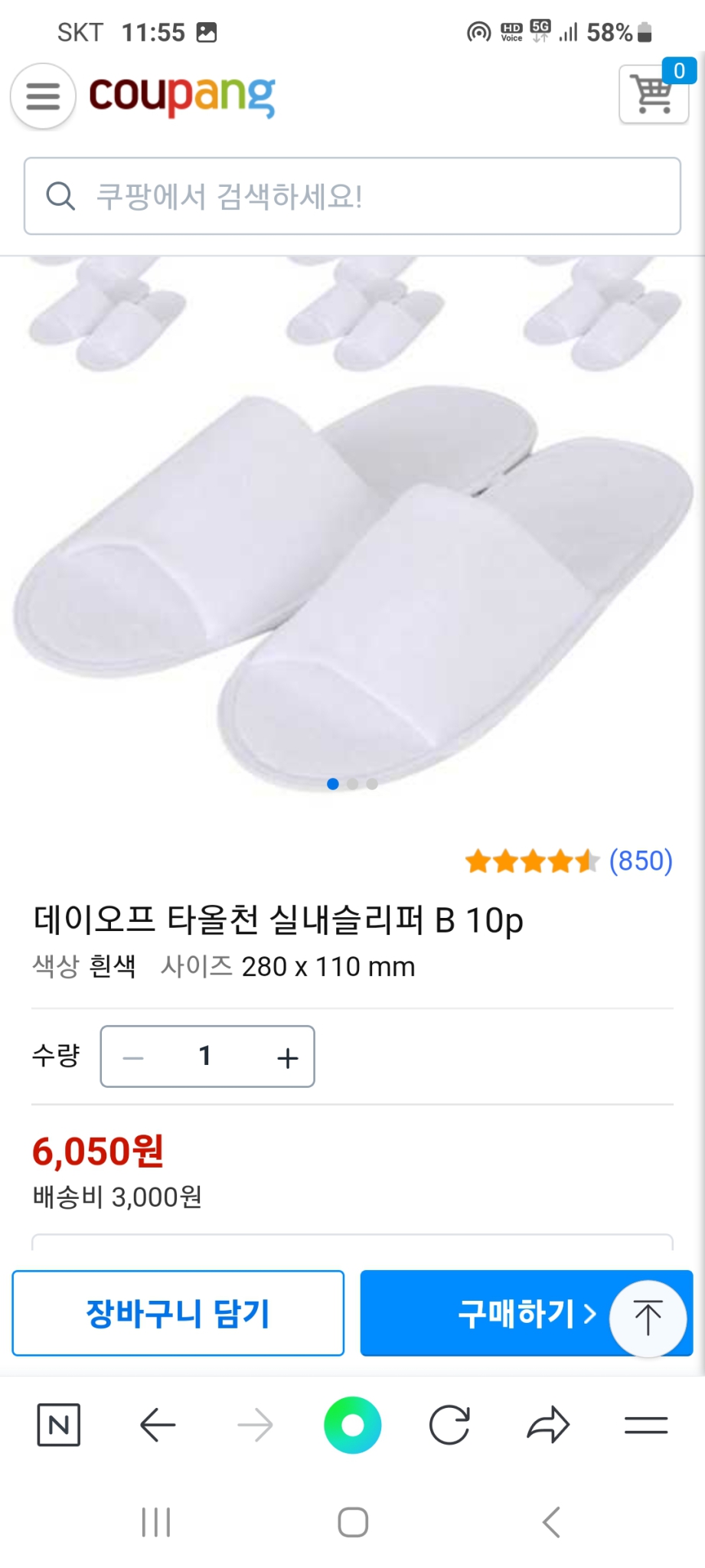The width and height of the screenshot is (705, 1568).
Task: Open the share icon in browser toolbar
Action: coord(548,1424)
